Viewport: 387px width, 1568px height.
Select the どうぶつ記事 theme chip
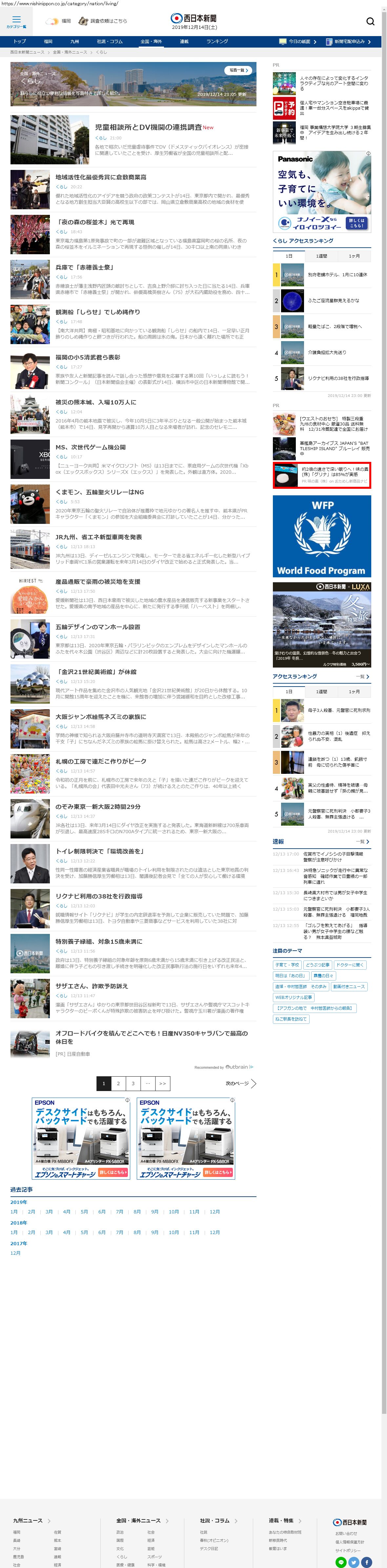317,965
